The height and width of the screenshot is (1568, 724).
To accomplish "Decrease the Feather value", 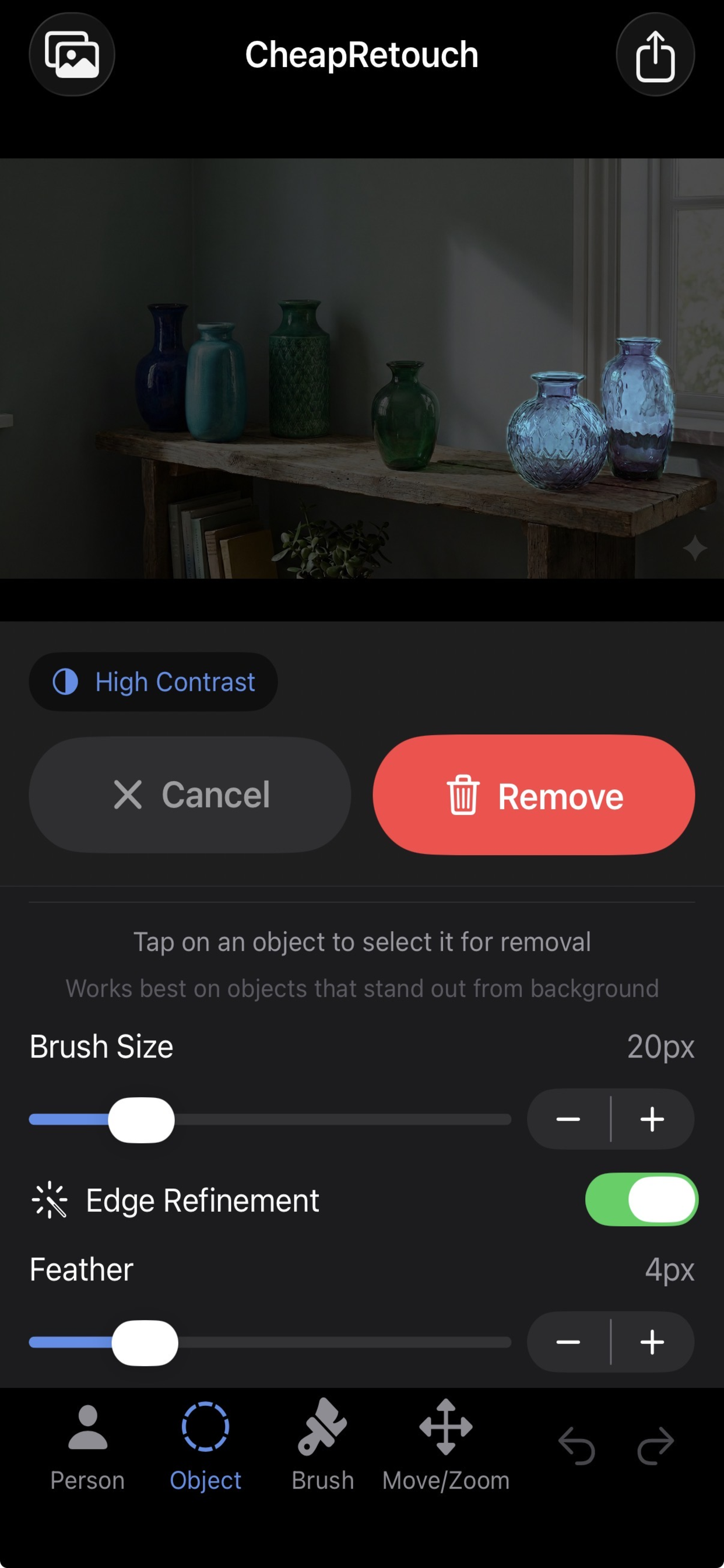I will pos(568,1342).
